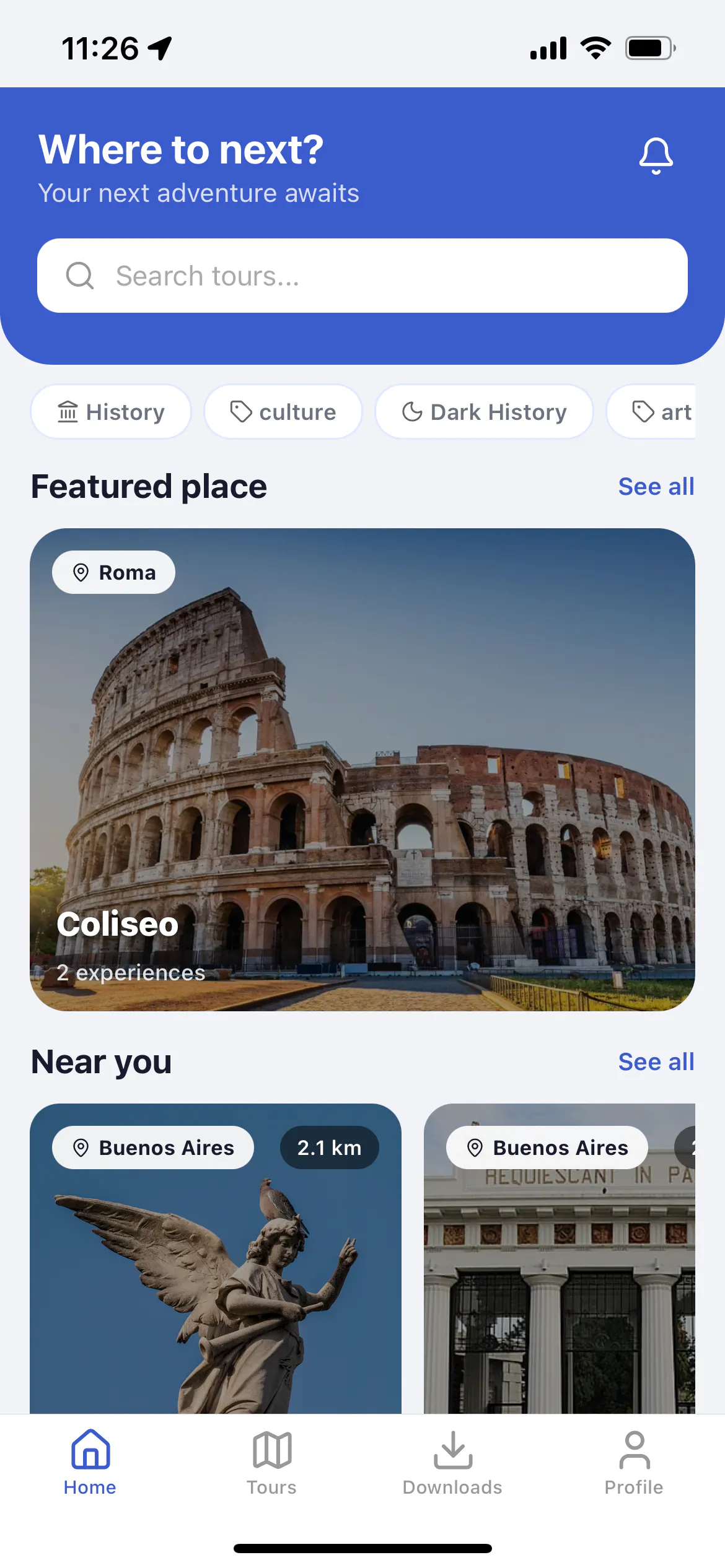
Task: Filter by the culture chip
Action: (x=283, y=412)
